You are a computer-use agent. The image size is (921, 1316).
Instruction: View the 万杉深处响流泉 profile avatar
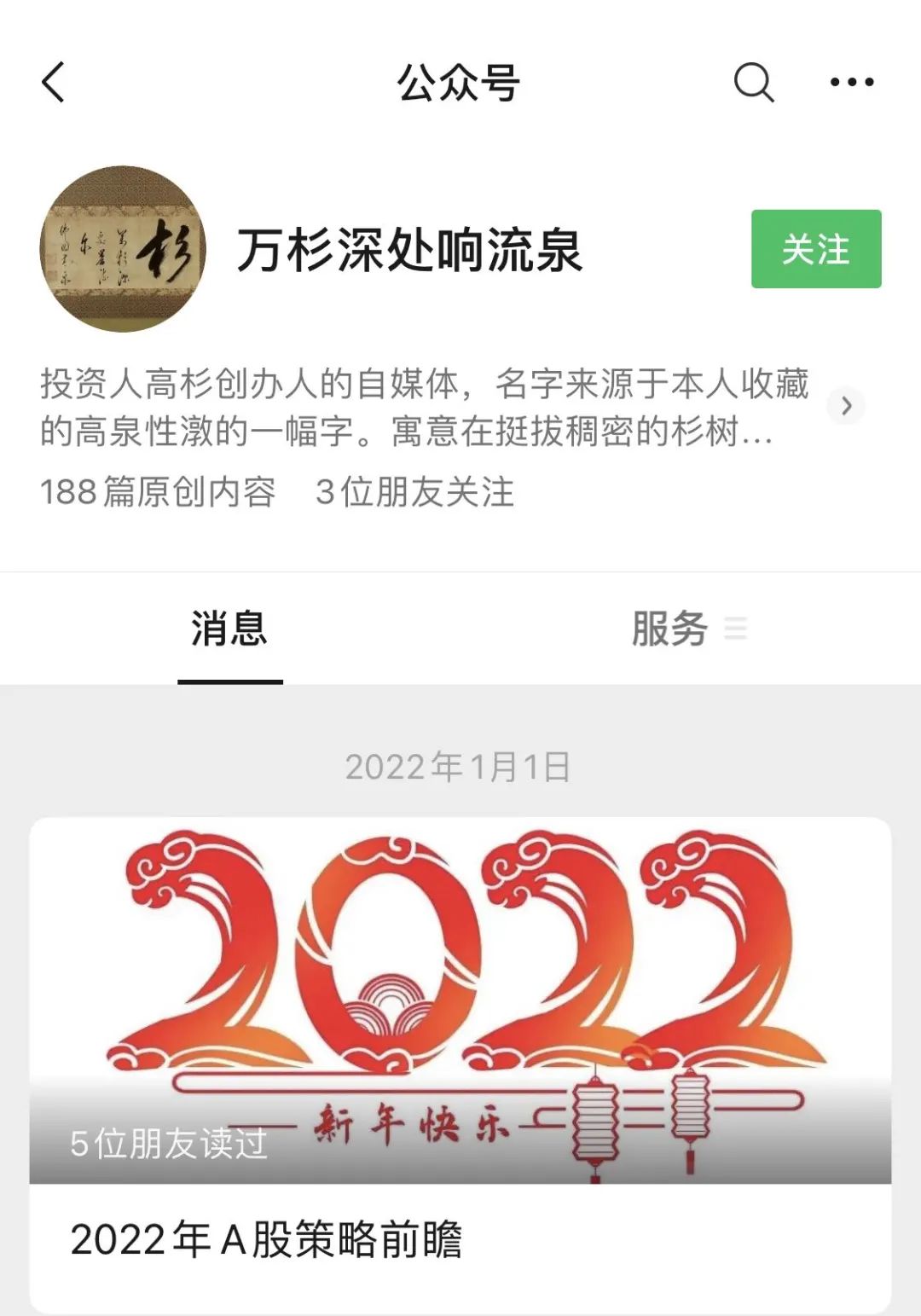click(124, 249)
